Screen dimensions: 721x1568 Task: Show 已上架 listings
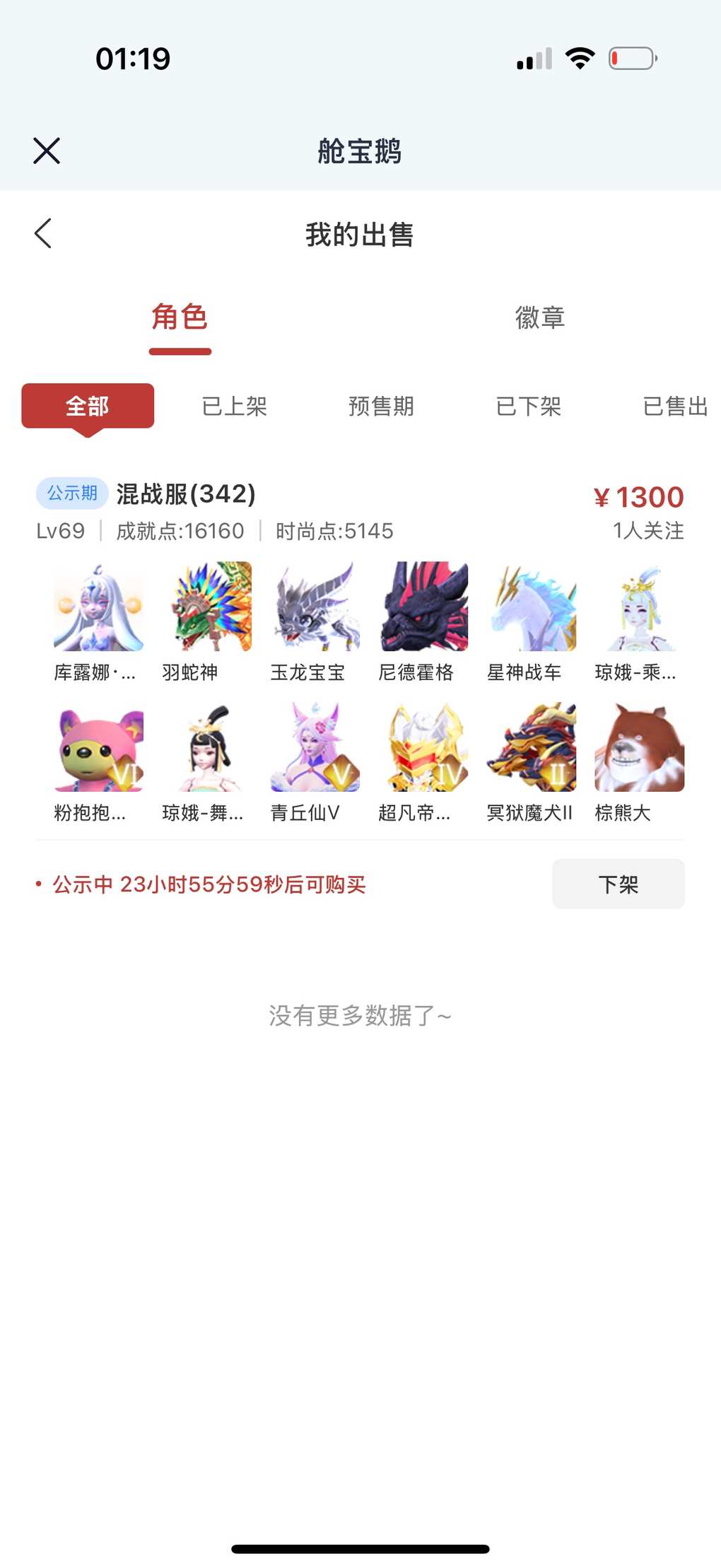click(234, 406)
